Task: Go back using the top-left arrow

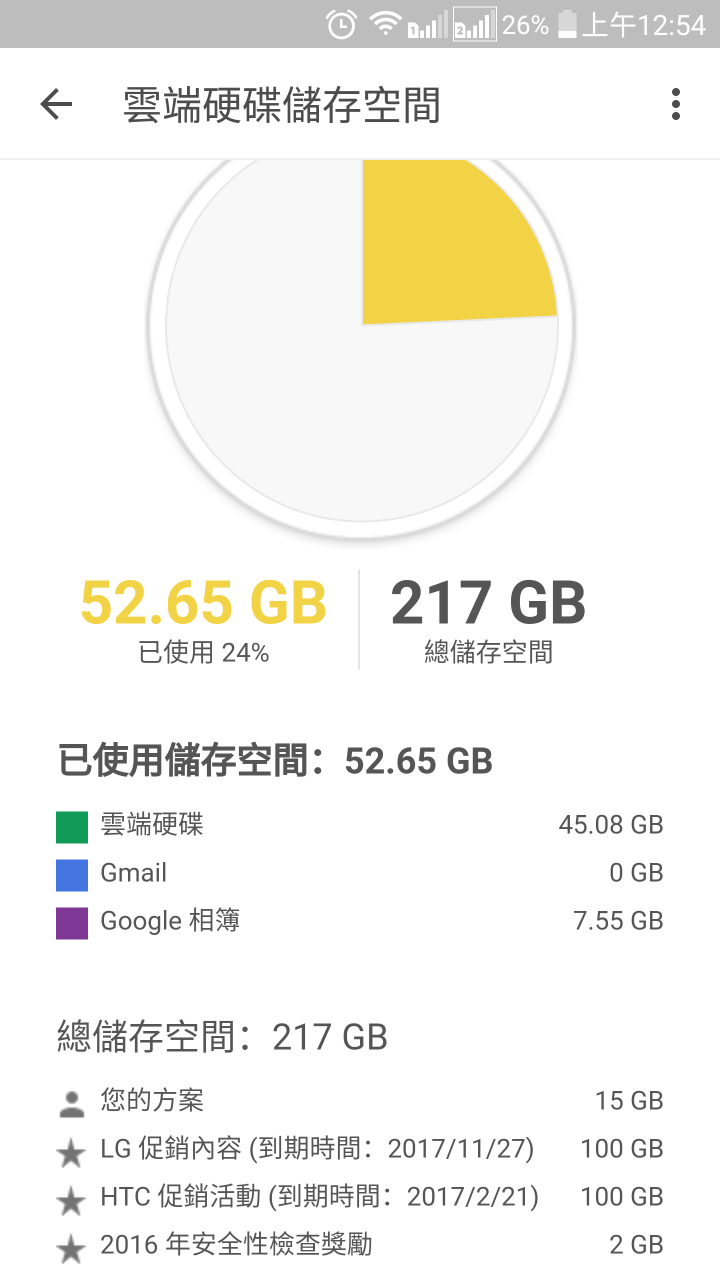Action: 56,104
